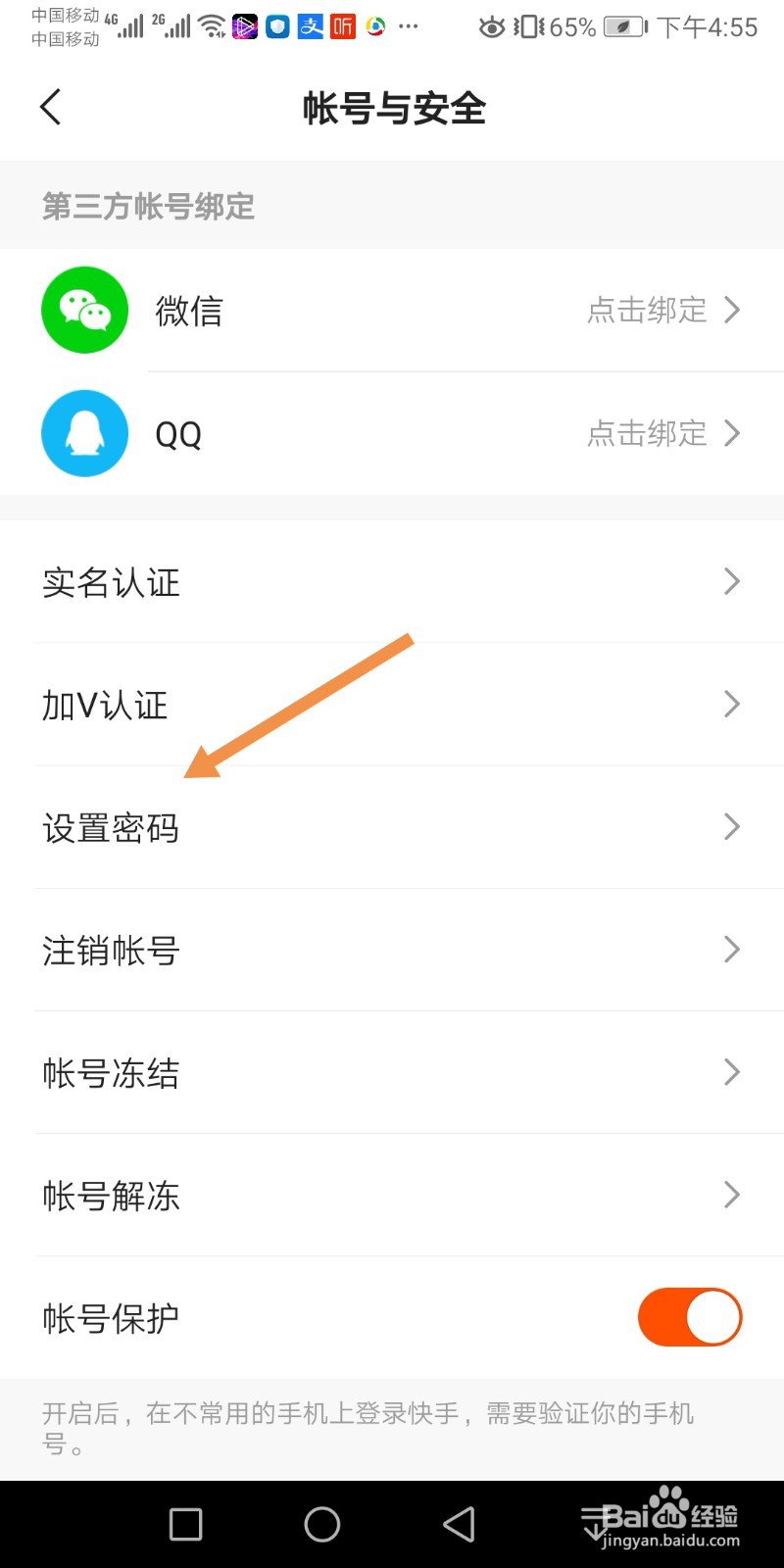The image size is (784, 1568).
Task: Expand the 设置密码 password settings arrow
Action: [x=730, y=826]
